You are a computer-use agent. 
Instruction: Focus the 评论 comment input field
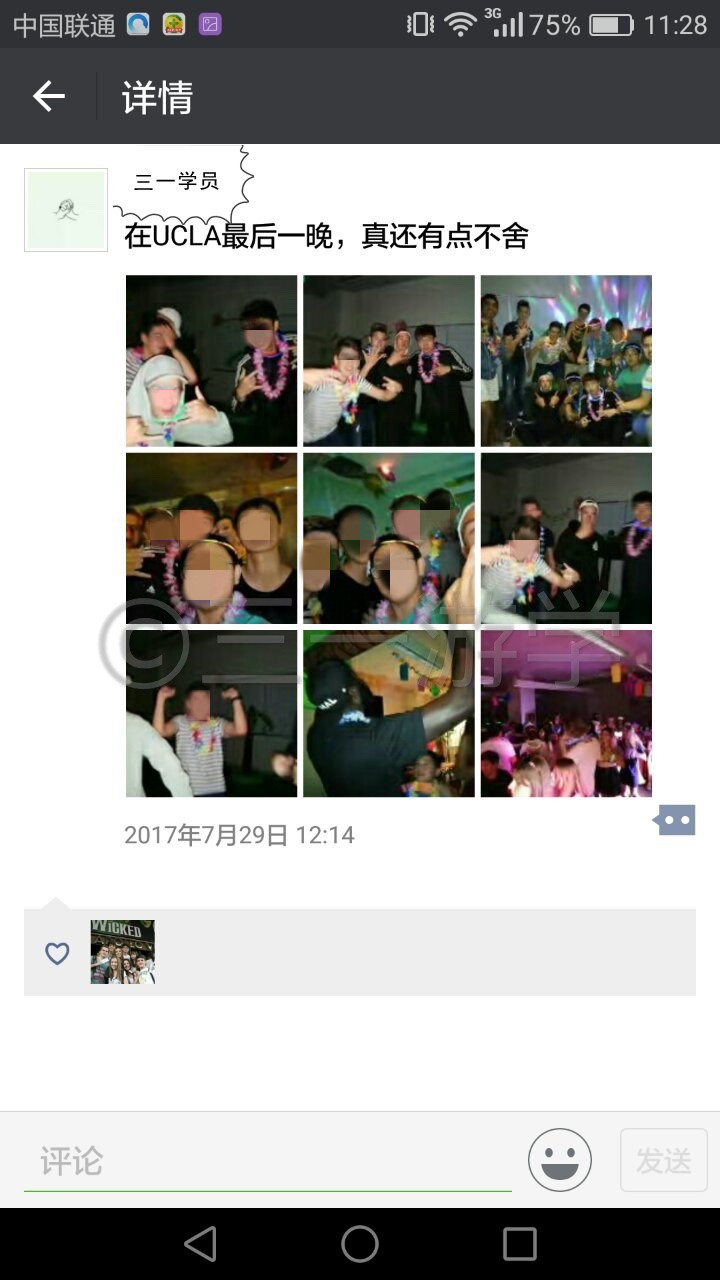tap(268, 1162)
